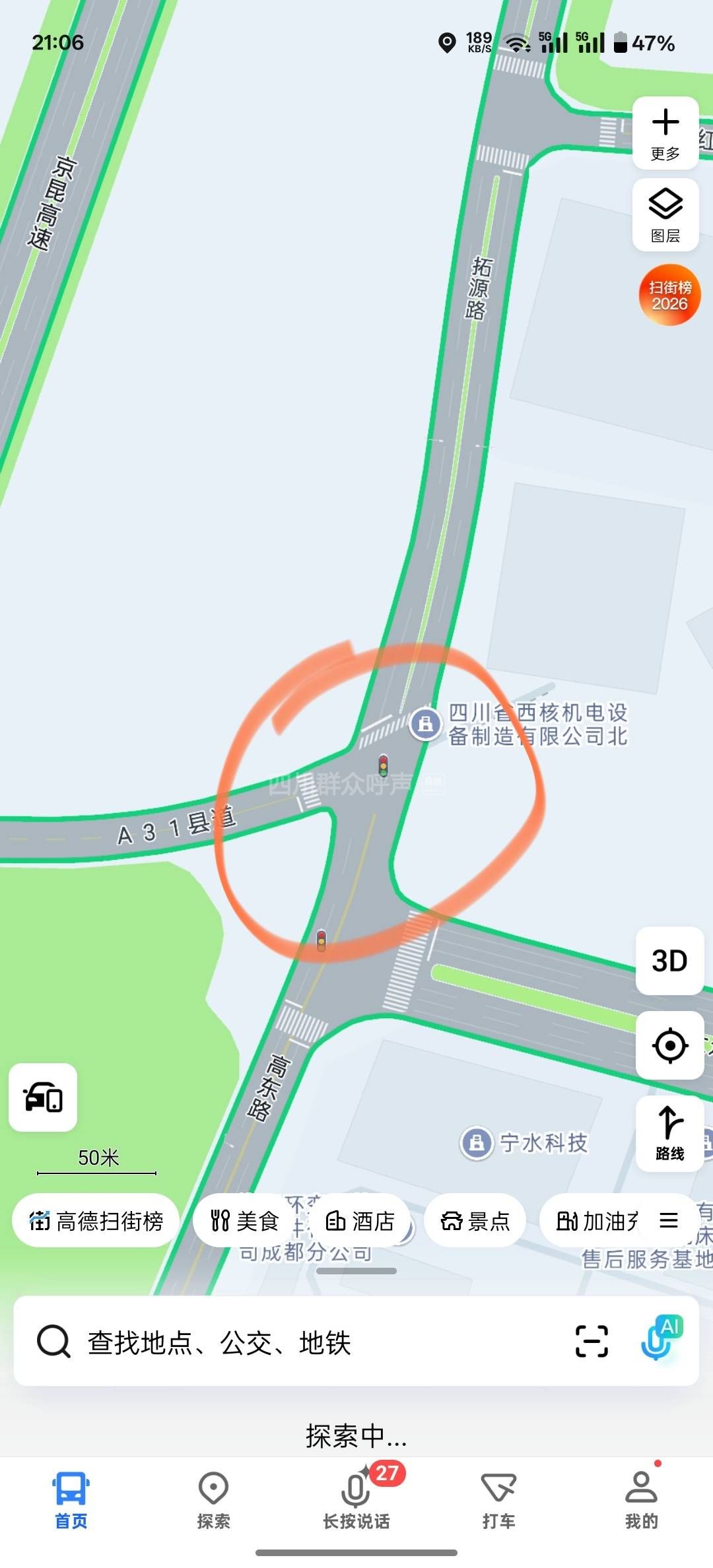713x1568 pixels.
Task: Select the 高德扫街榜 chip
Action: pos(96,1221)
